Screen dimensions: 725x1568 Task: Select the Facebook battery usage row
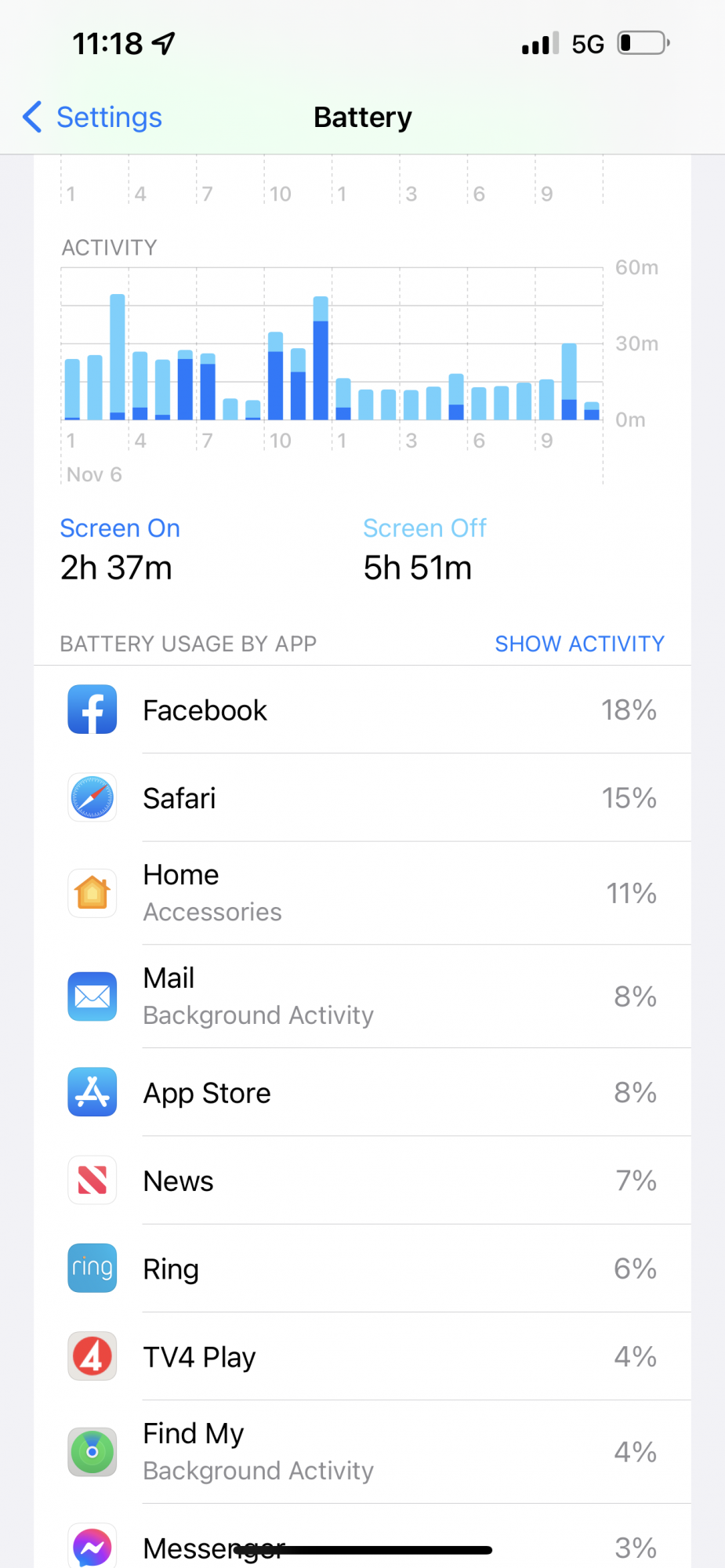pyautogui.click(x=362, y=710)
